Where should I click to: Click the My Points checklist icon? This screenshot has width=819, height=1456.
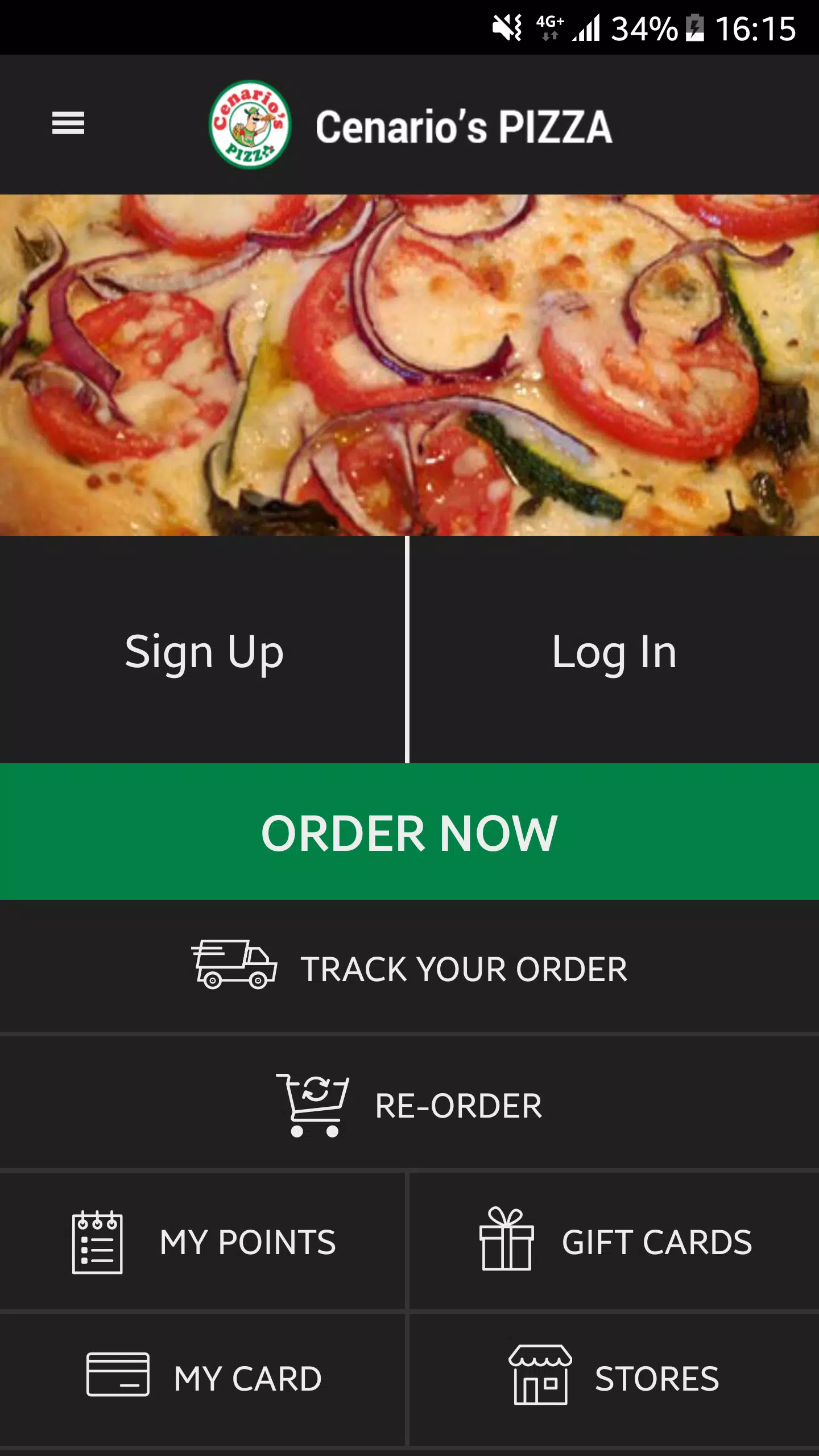(98, 1241)
